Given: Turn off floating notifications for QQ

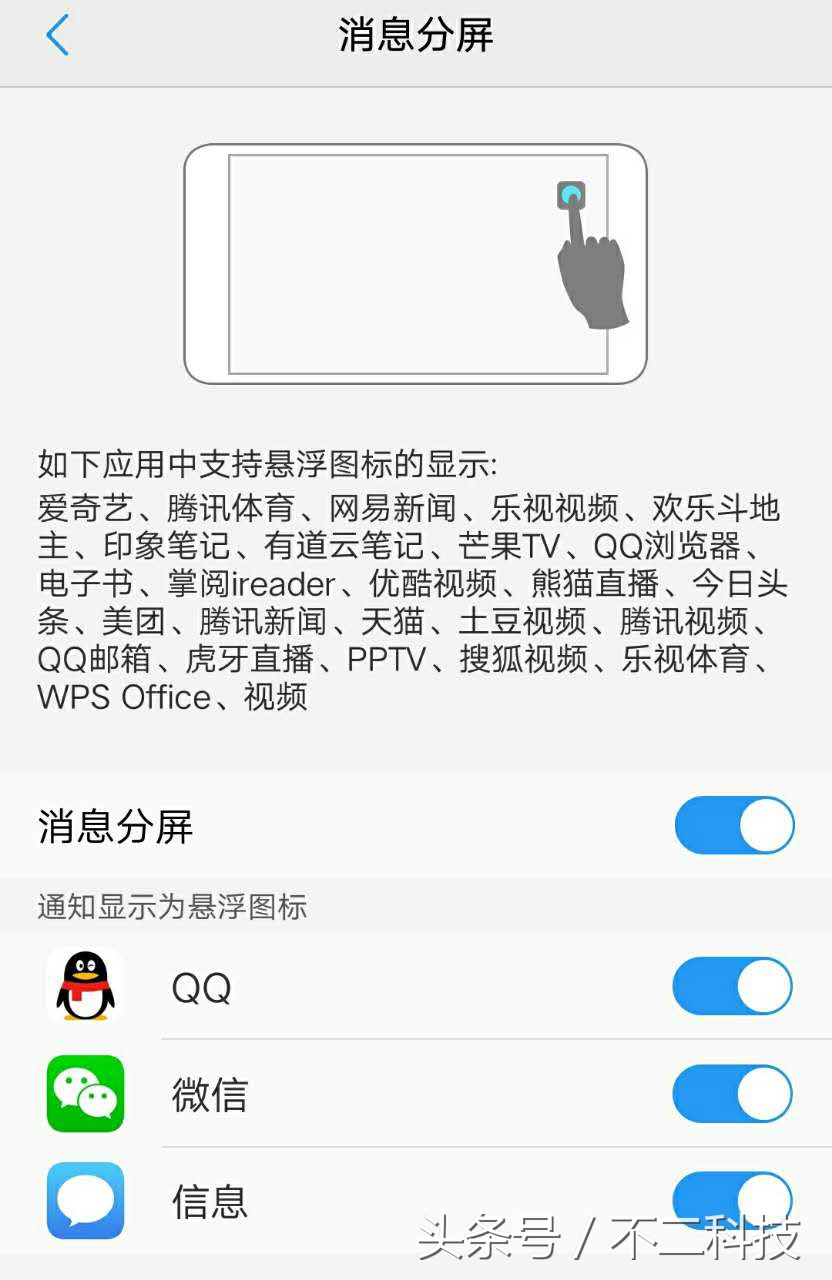Looking at the screenshot, I should [733, 986].
